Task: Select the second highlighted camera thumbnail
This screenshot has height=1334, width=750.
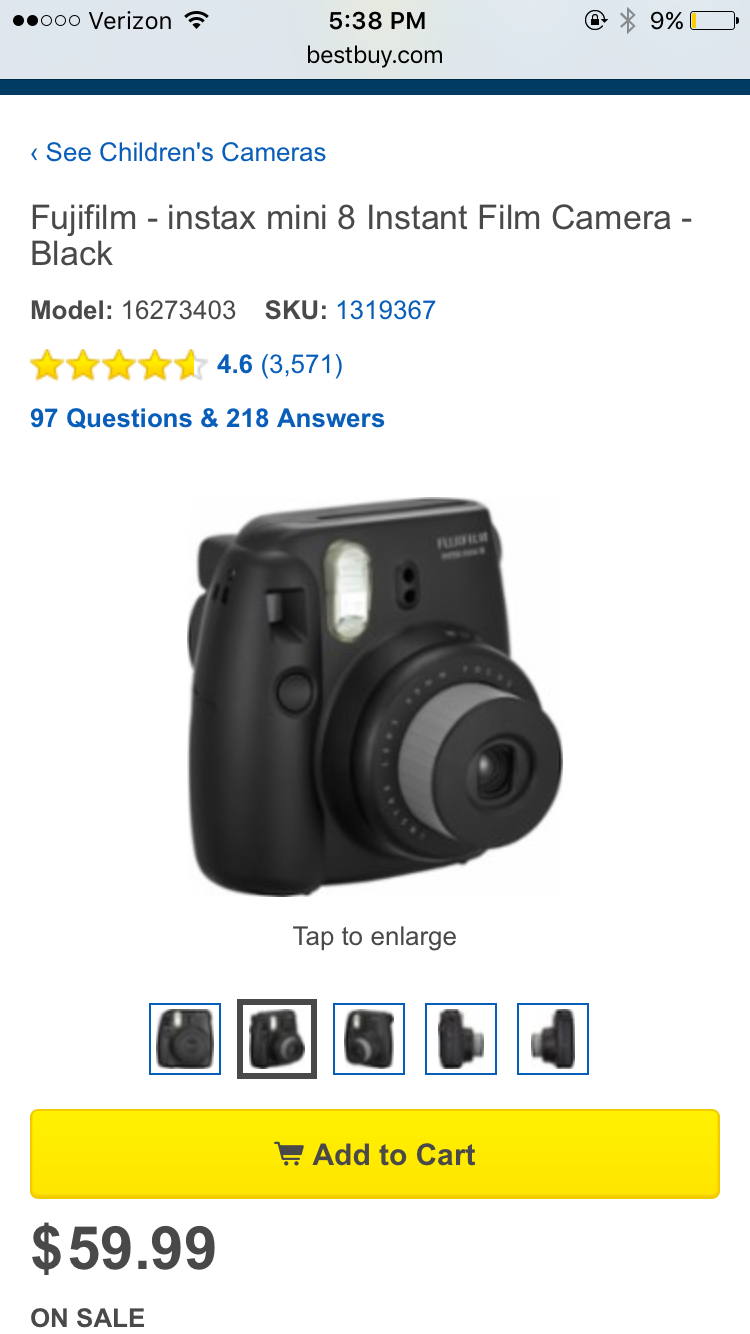Action: (277, 1039)
